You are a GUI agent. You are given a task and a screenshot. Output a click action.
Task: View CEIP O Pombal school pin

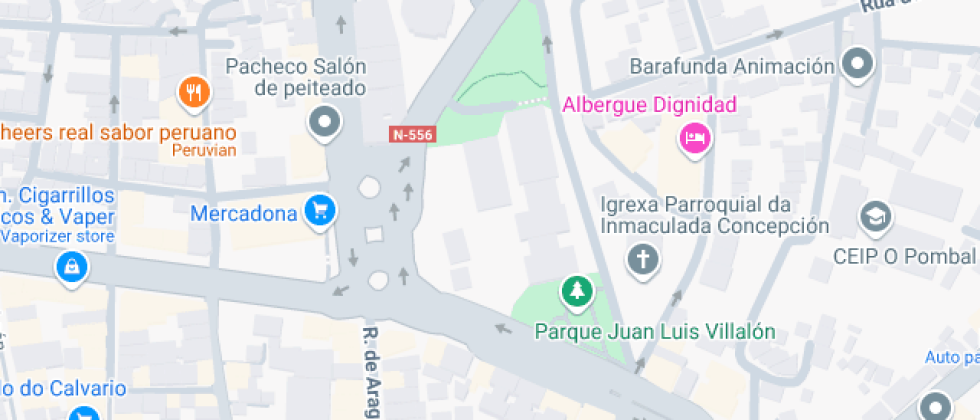coord(875,216)
